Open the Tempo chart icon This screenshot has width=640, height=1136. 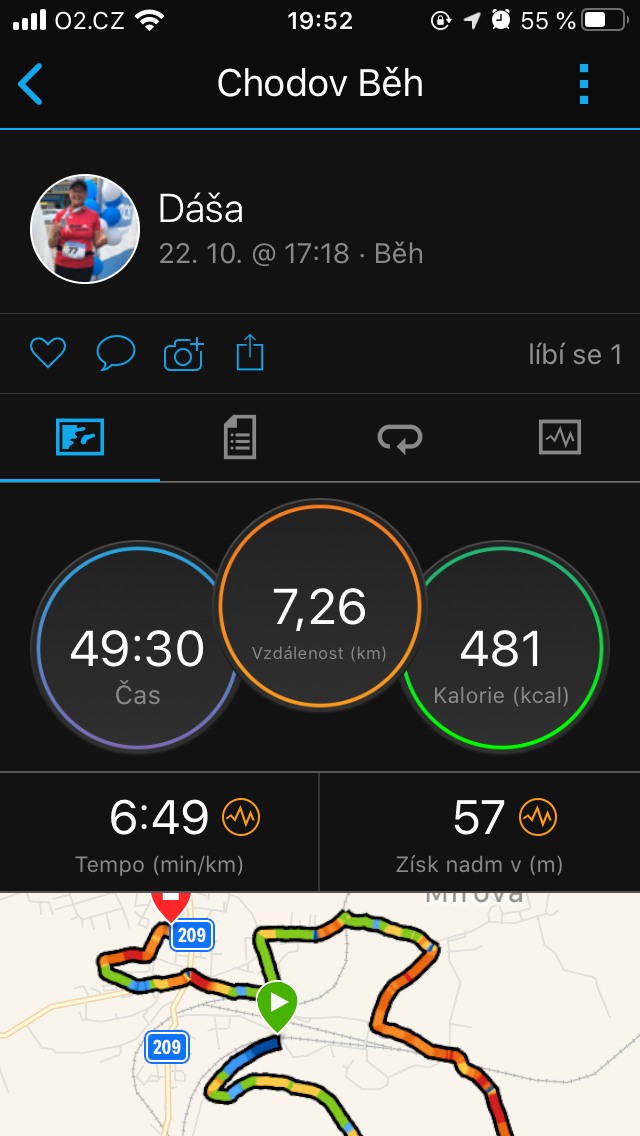click(241, 817)
